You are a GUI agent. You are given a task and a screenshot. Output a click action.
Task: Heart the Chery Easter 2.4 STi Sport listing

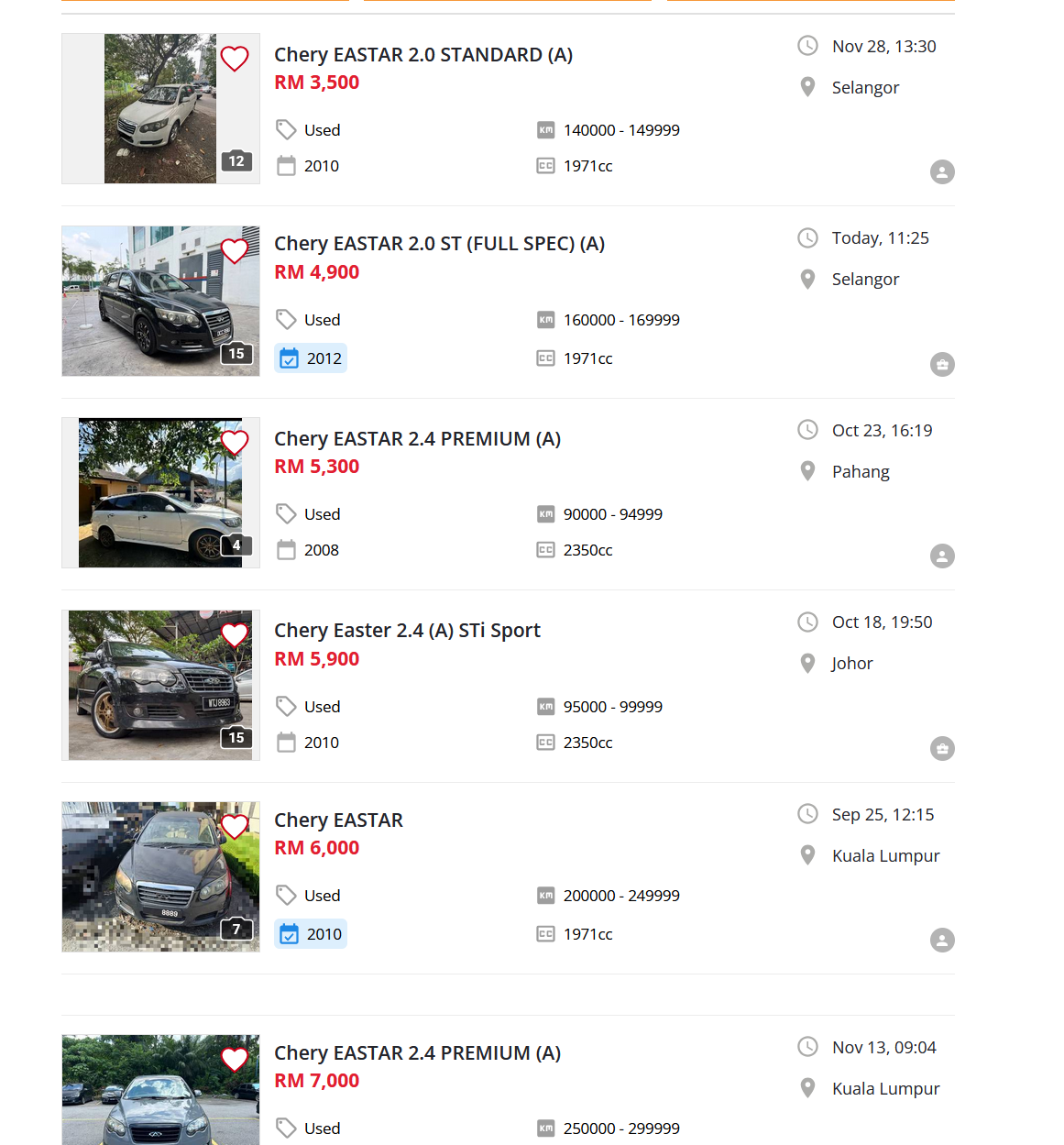(x=235, y=634)
